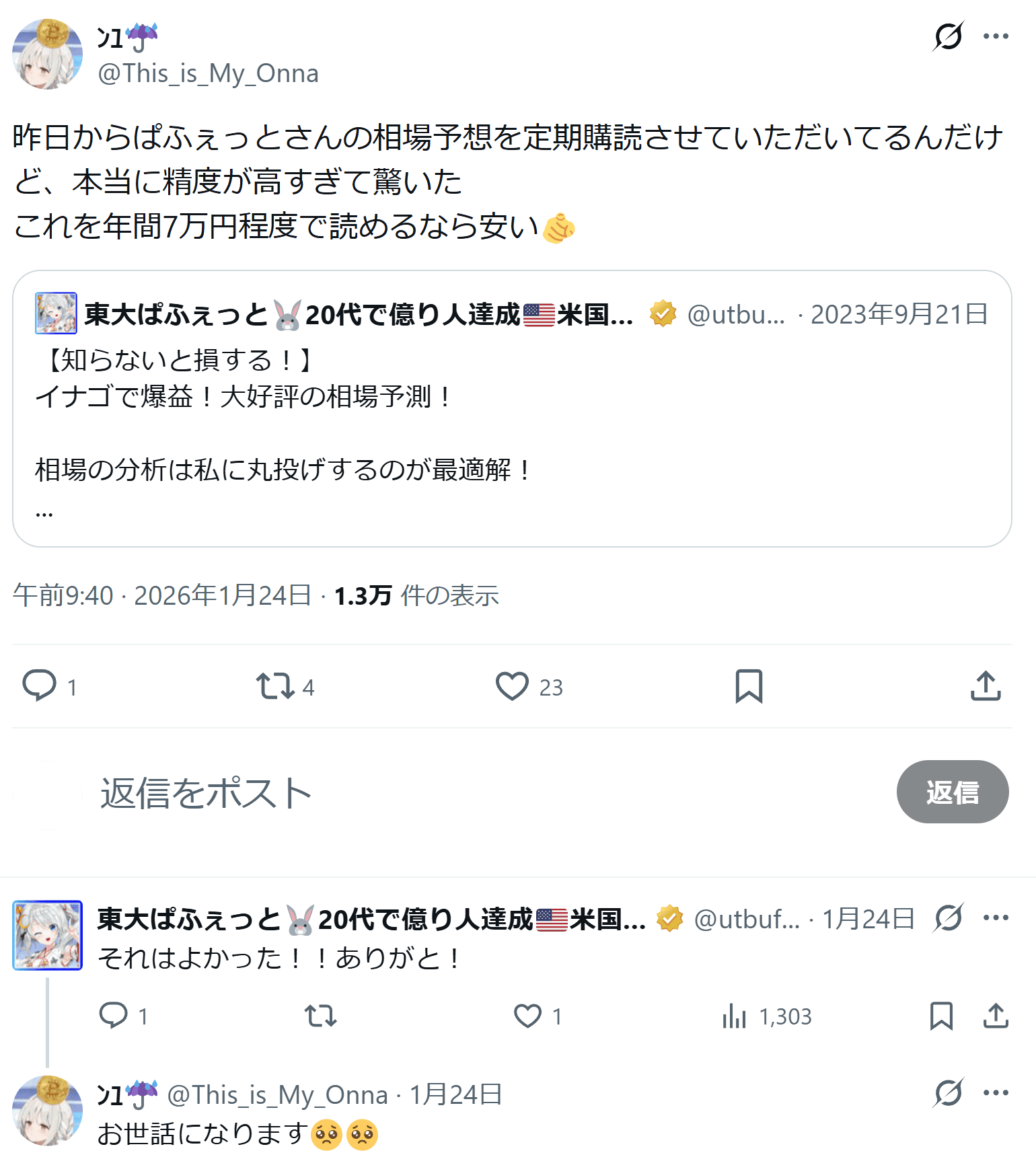Viewport: 1036px width, 1157px height.
Task: Open the quoted 東大ぱふぇっと post card
Action: click(x=511, y=417)
